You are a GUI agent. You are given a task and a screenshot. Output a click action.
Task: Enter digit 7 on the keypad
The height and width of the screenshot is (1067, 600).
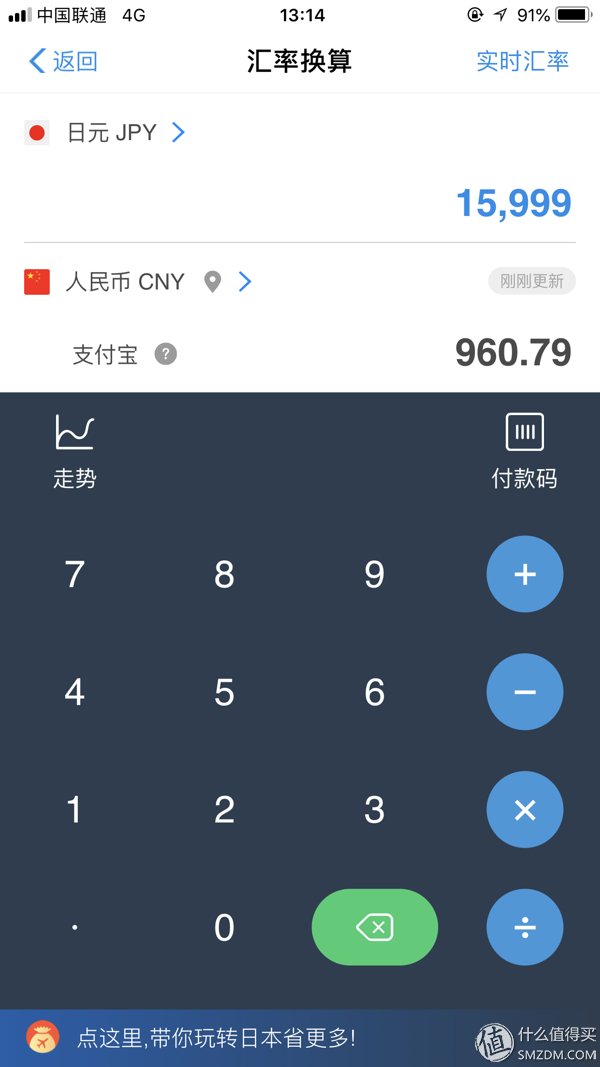(75, 574)
